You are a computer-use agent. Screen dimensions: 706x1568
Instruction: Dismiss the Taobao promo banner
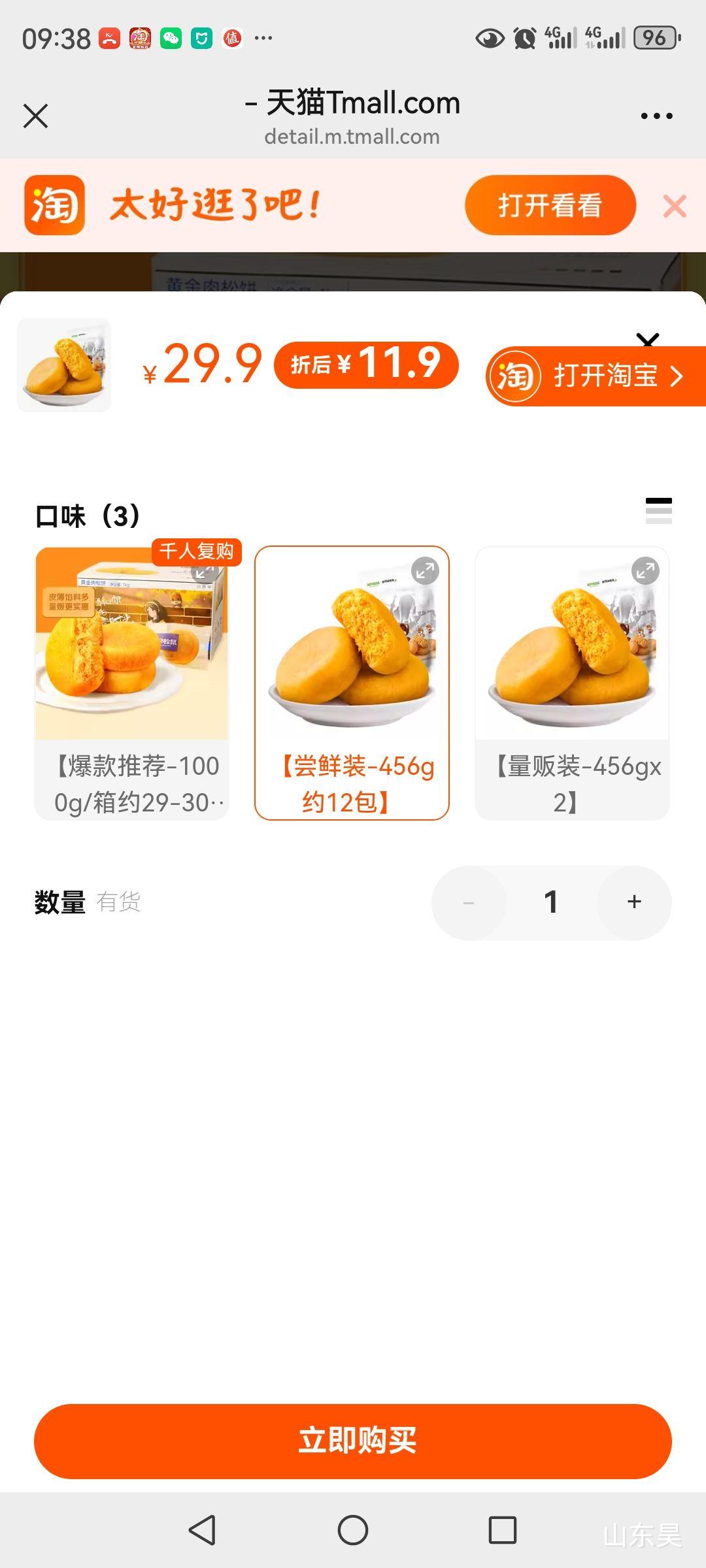[674, 206]
